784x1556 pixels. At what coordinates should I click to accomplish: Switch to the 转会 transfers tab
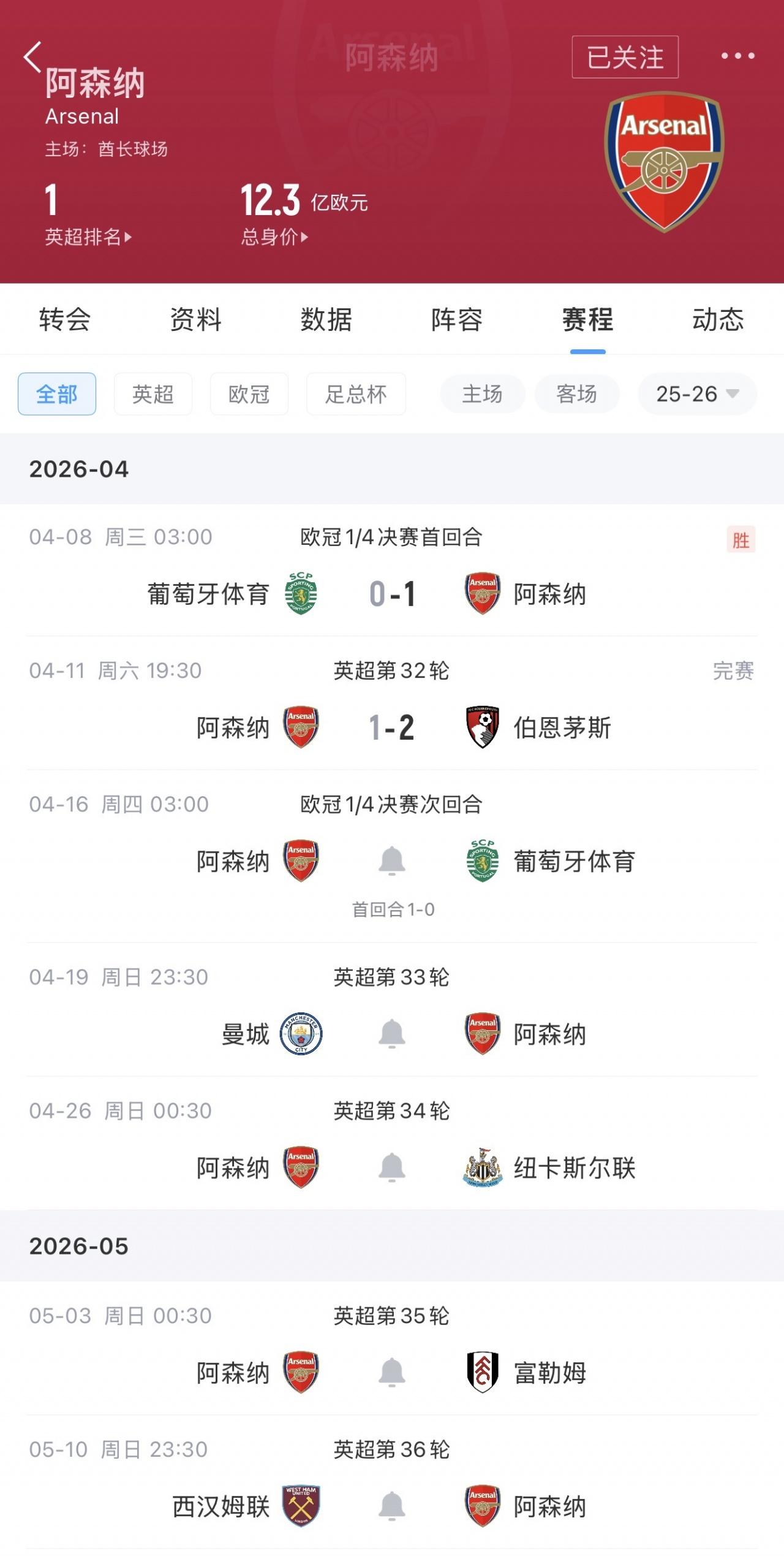pyautogui.click(x=64, y=321)
